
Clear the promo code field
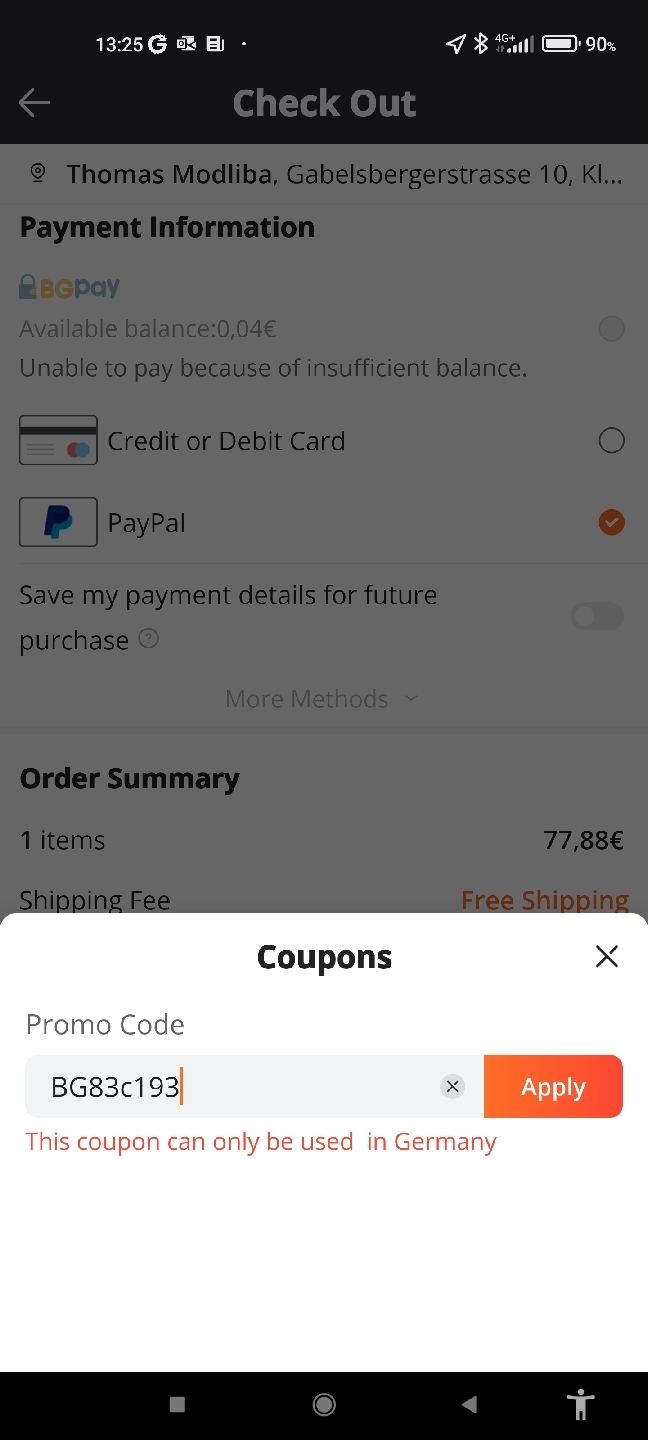tap(453, 1086)
